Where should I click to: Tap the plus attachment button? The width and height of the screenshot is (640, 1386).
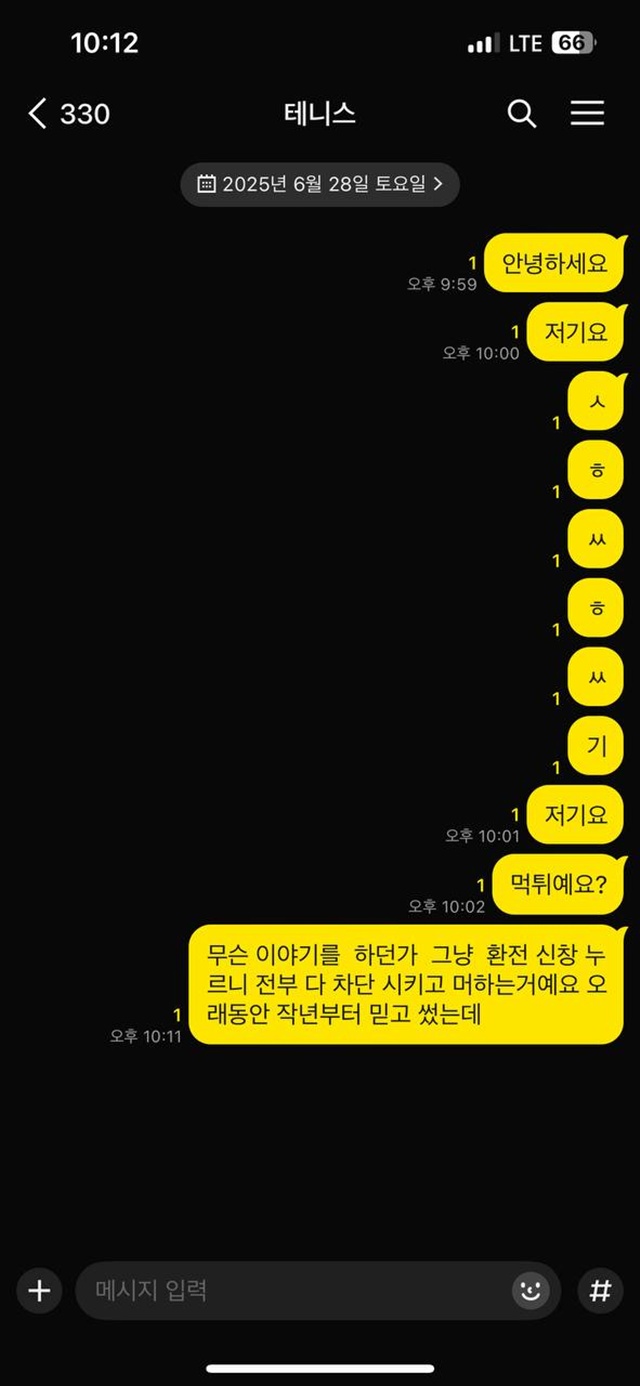[39, 1291]
